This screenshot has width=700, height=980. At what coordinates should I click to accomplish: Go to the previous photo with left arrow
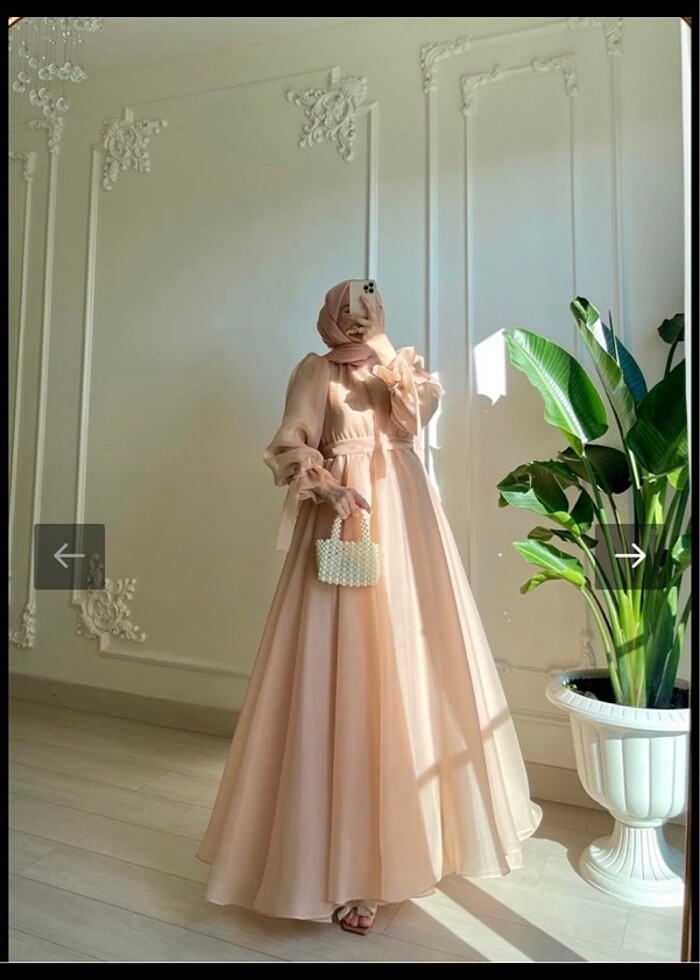coord(69,556)
